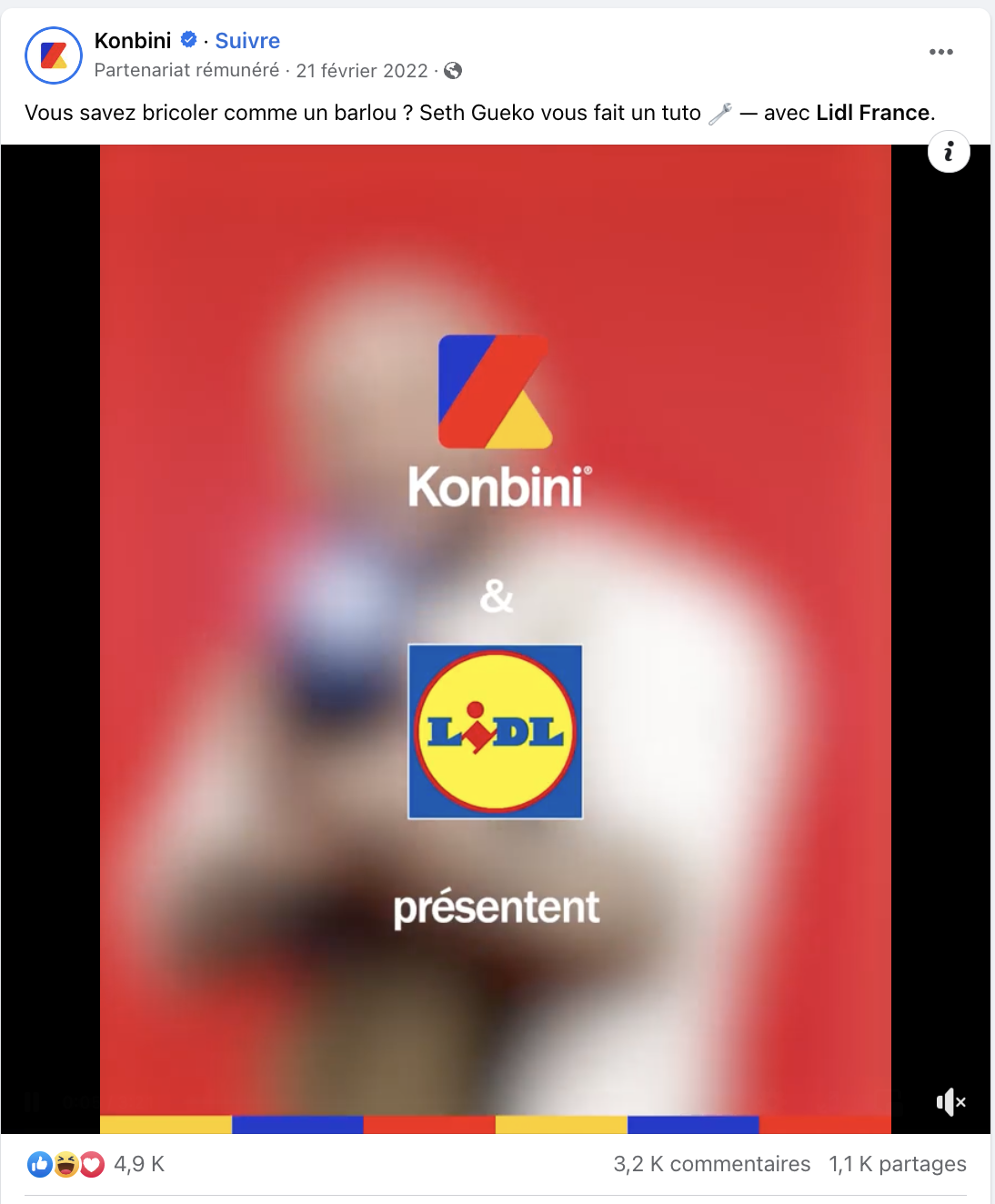This screenshot has width=995, height=1204.
Task: View the 4,9 K reactions list
Action: click(x=139, y=1164)
